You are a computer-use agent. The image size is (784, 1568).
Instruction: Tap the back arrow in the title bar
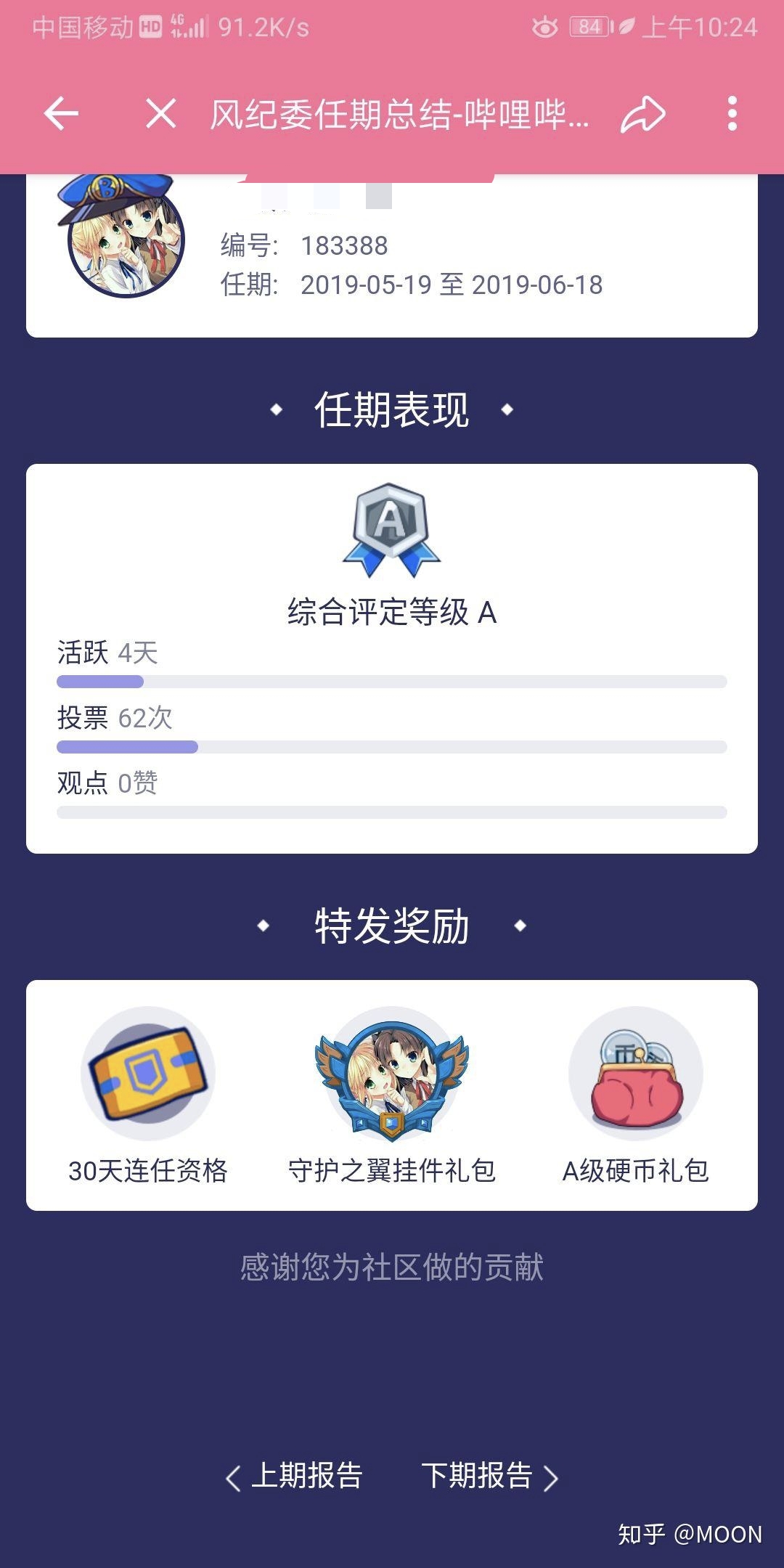[x=62, y=113]
